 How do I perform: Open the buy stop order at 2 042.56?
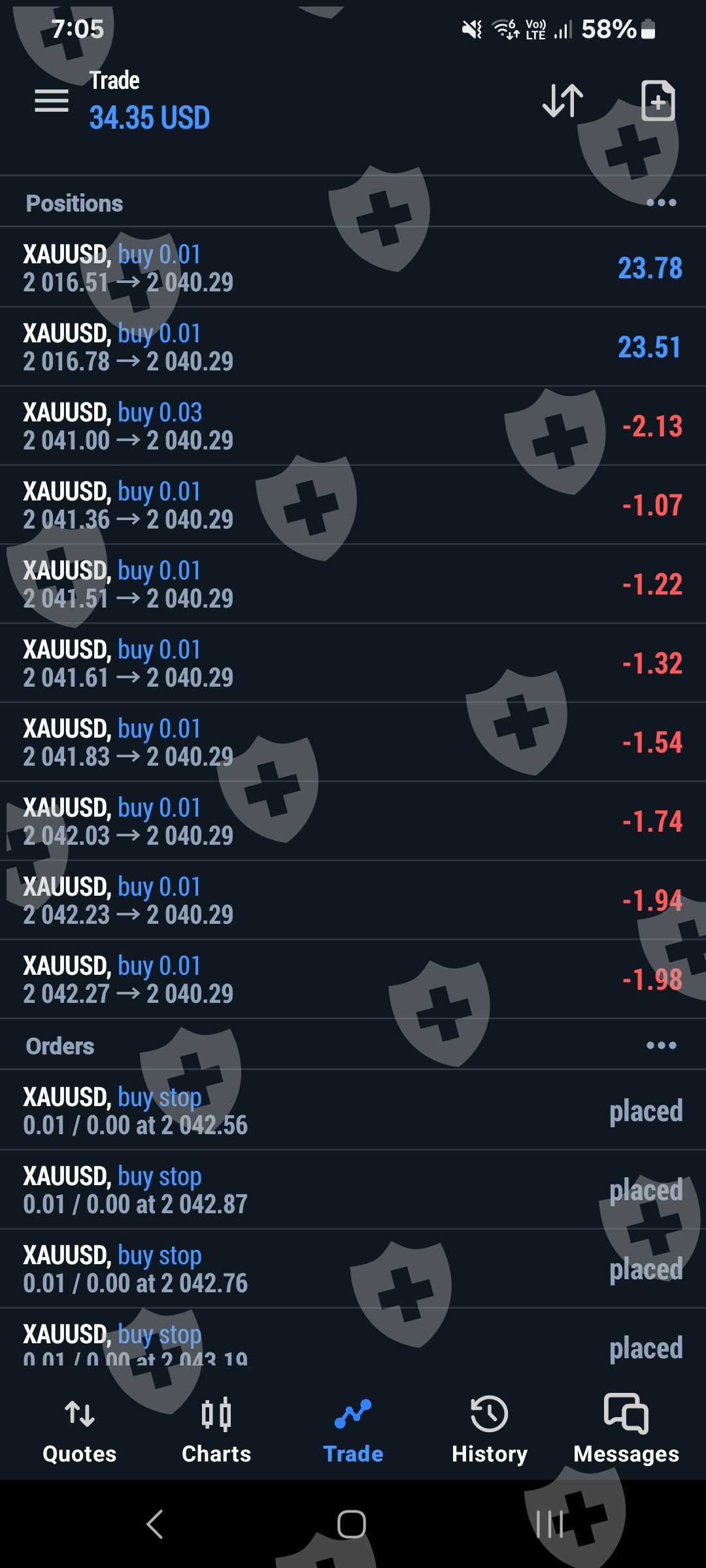pos(353,1111)
